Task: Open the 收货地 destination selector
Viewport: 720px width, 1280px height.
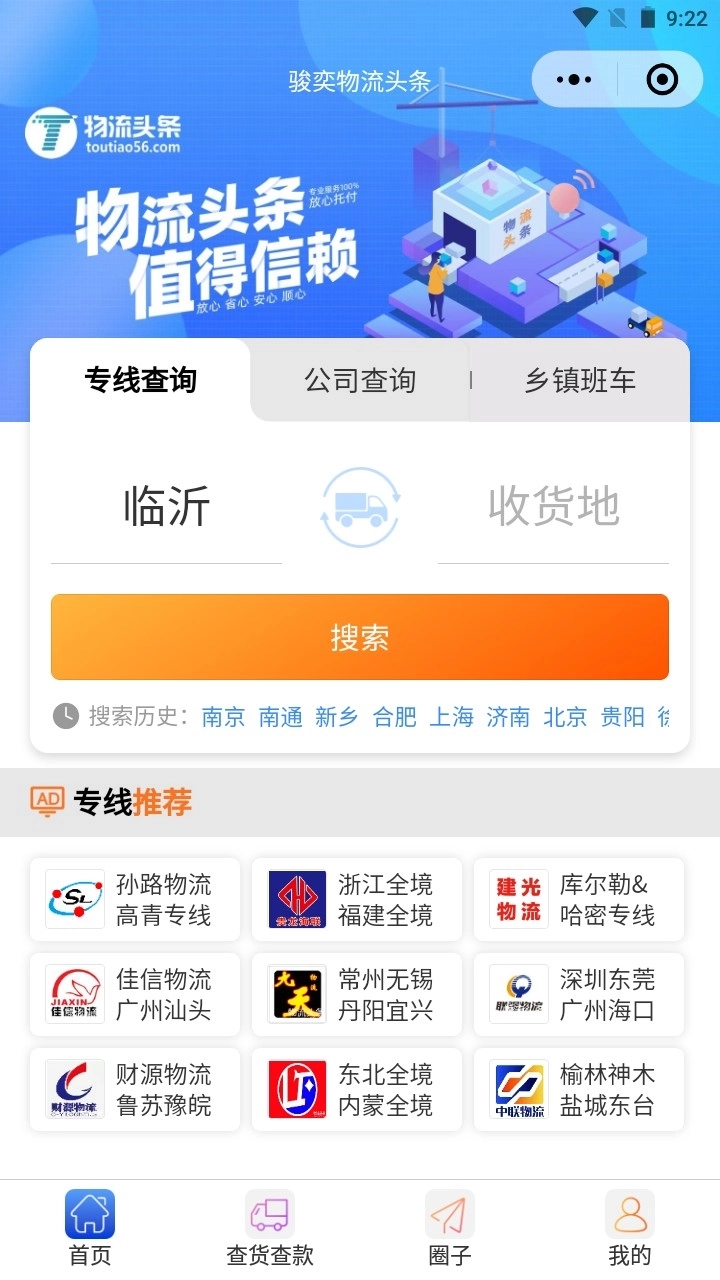Action: coord(553,508)
